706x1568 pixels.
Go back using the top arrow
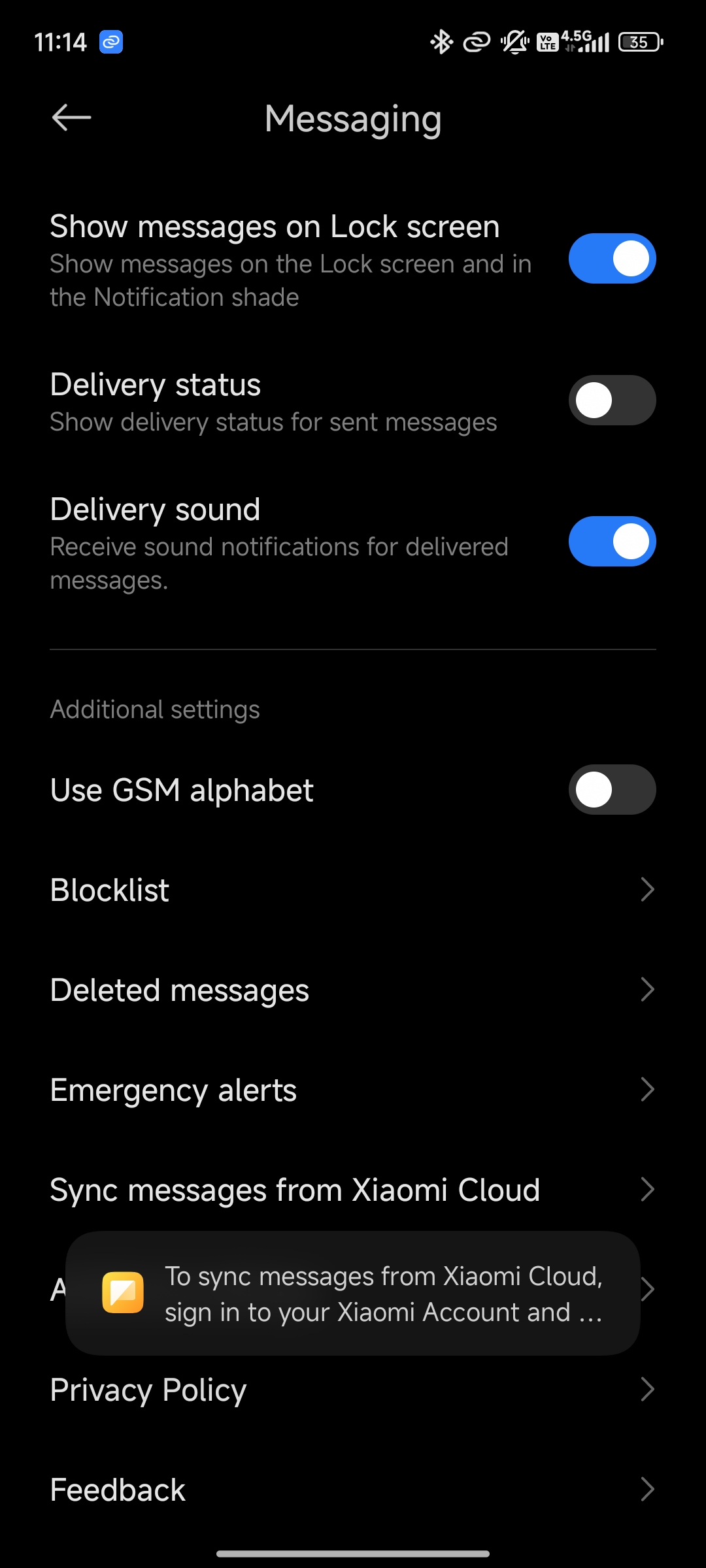[x=71, y=118]
